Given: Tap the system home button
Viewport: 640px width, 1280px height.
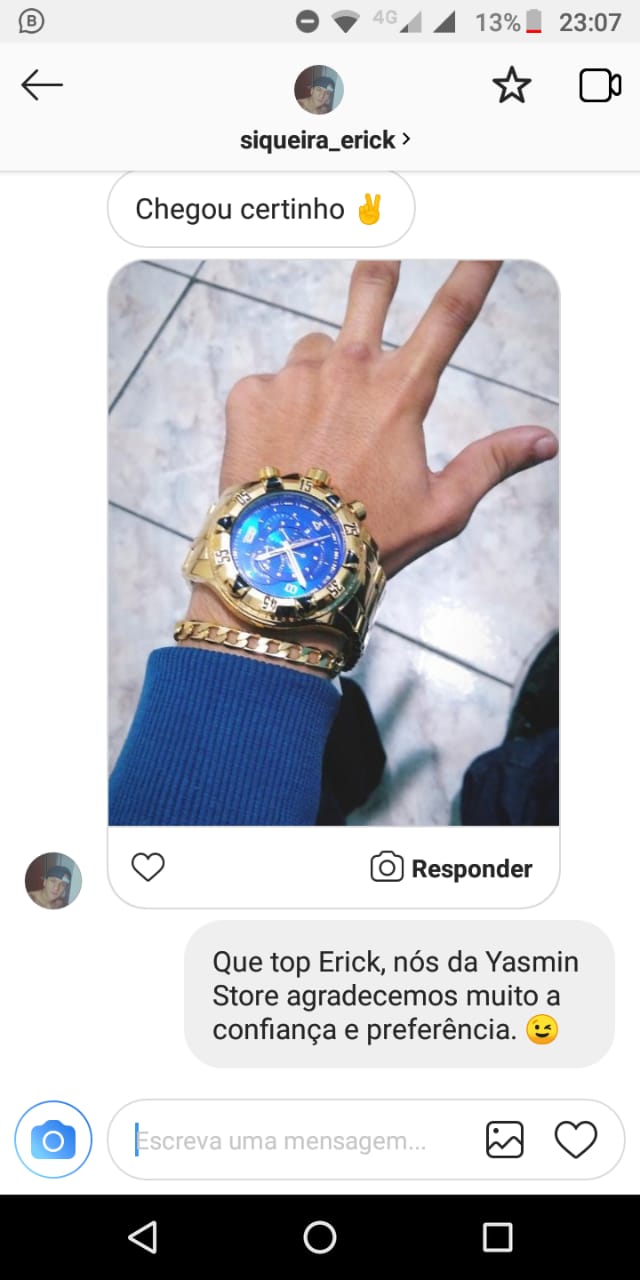Looking at the screenshot, I should [320, 1237].
